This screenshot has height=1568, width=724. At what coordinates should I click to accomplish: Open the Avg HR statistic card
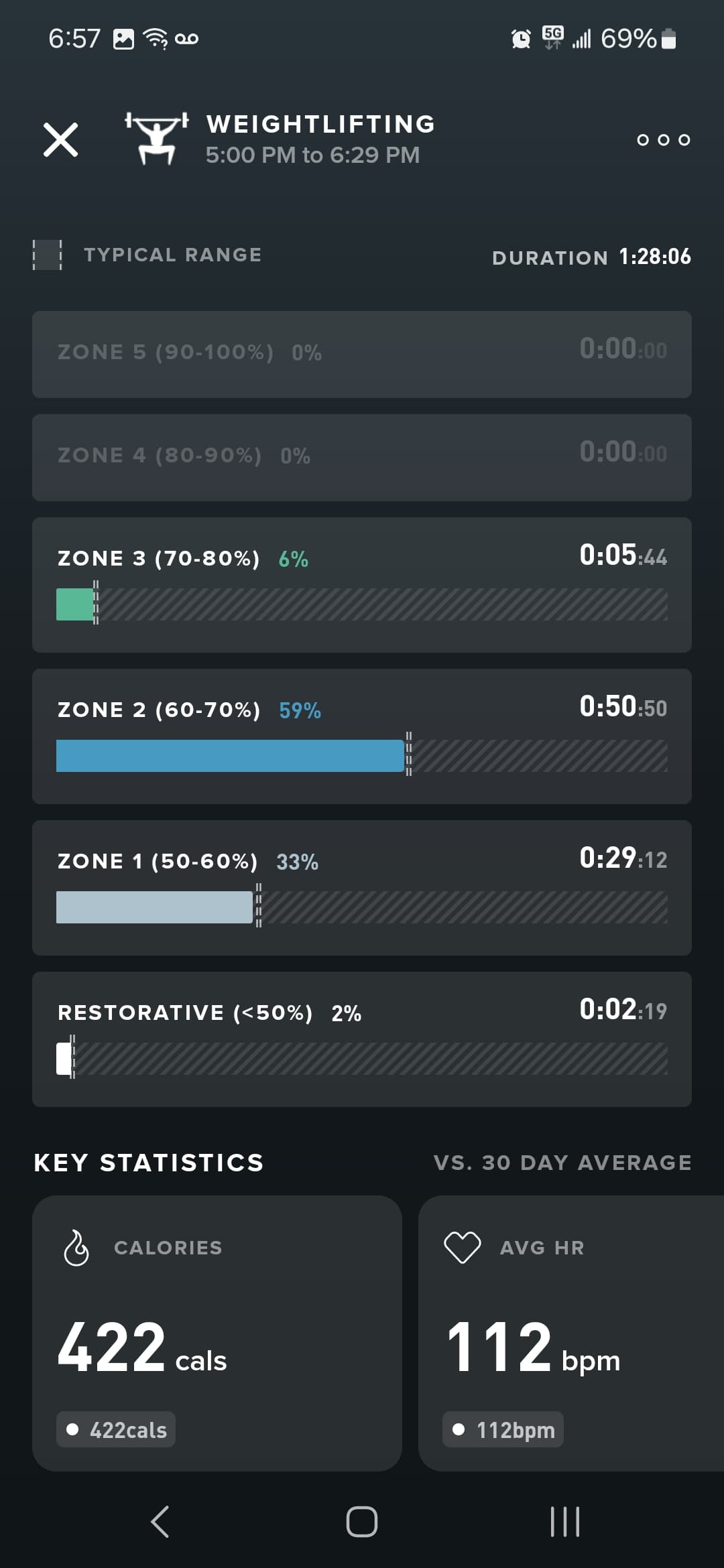pyautogui.click(x=571, y=1333)
